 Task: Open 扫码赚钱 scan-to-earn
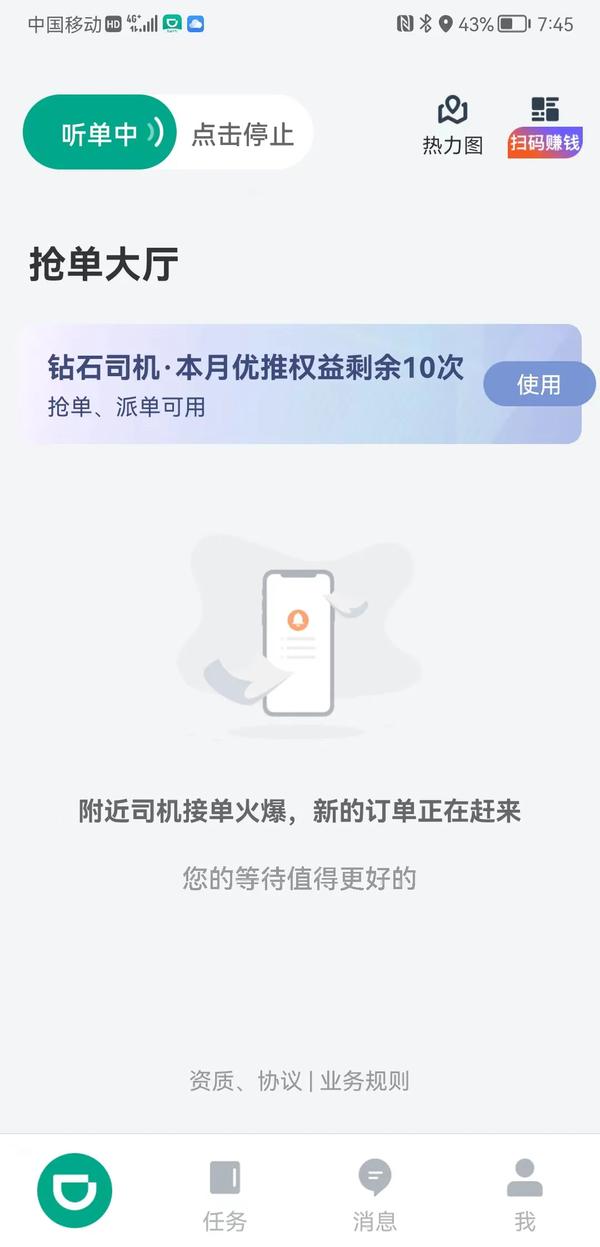[545, 125]
